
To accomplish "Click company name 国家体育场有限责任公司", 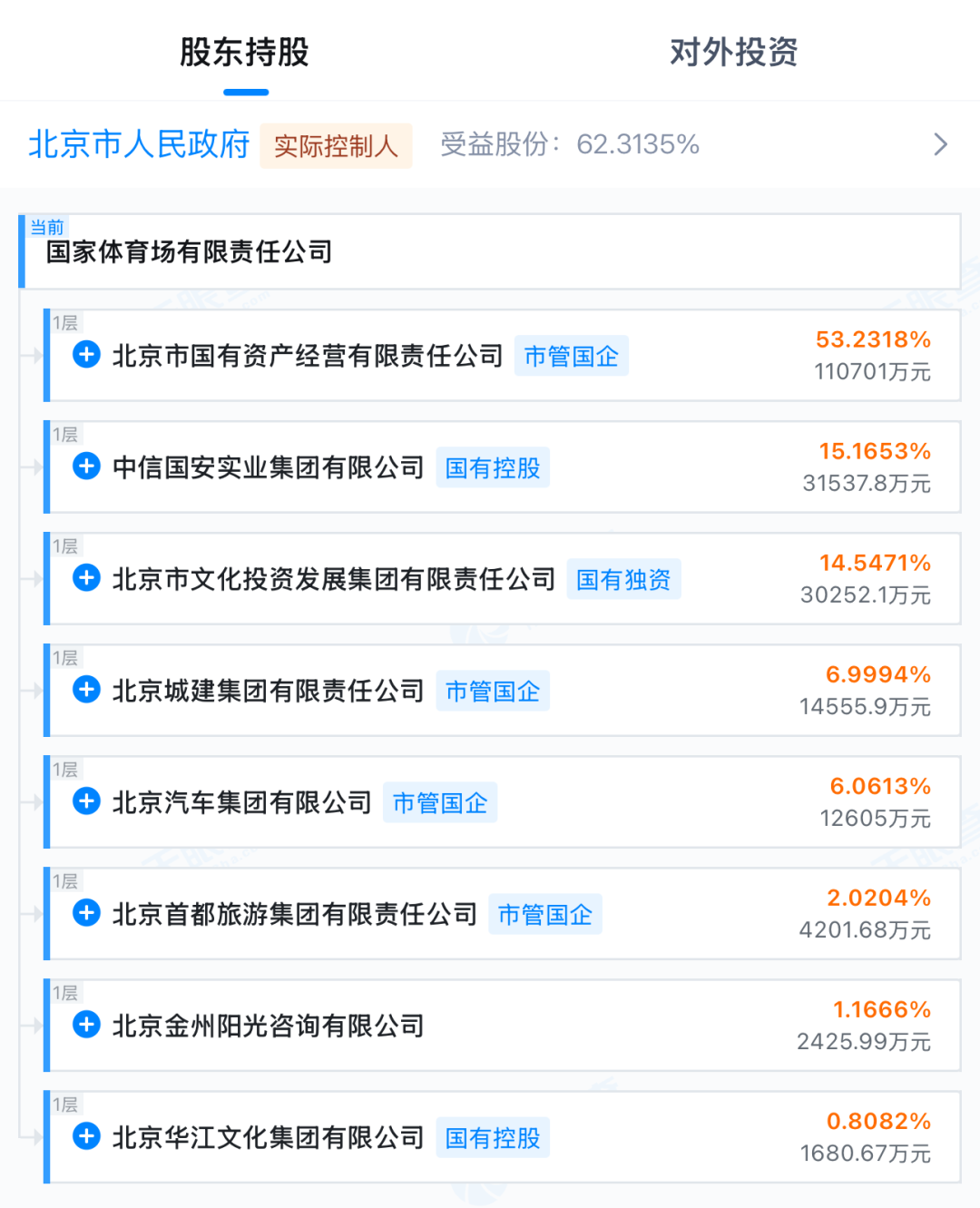I will click(188, 253).
